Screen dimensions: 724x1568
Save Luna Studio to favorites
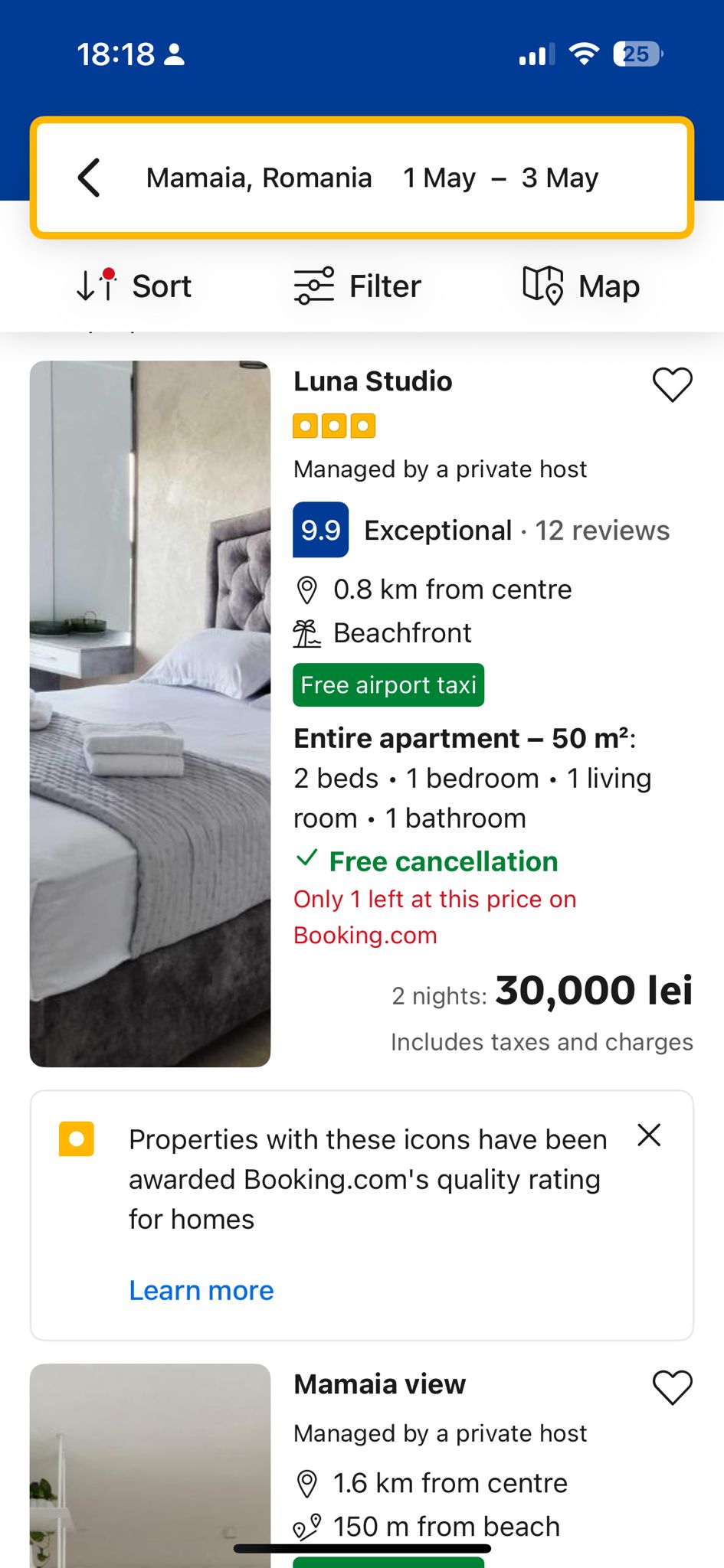(x=672, y=384)
